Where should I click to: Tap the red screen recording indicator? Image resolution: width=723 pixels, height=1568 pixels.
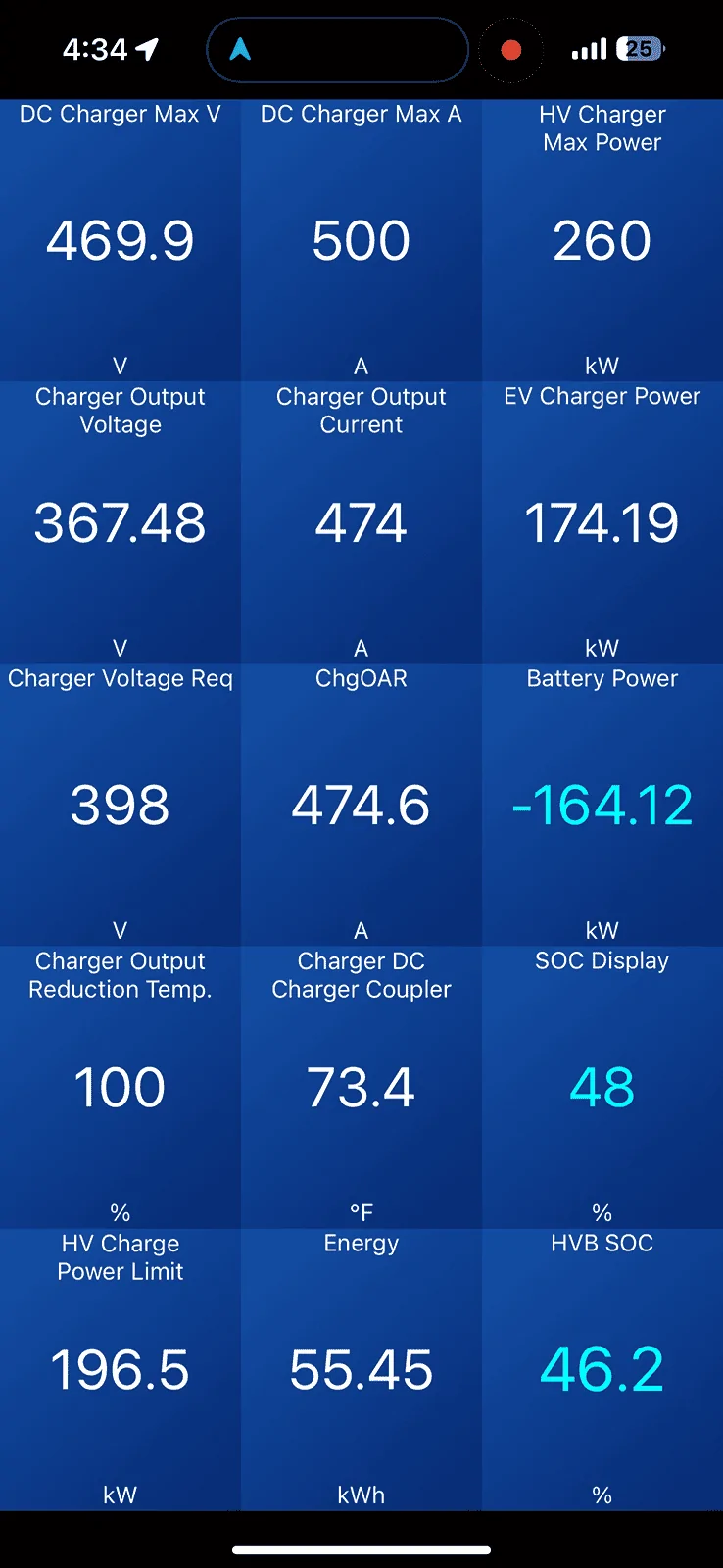510,50
